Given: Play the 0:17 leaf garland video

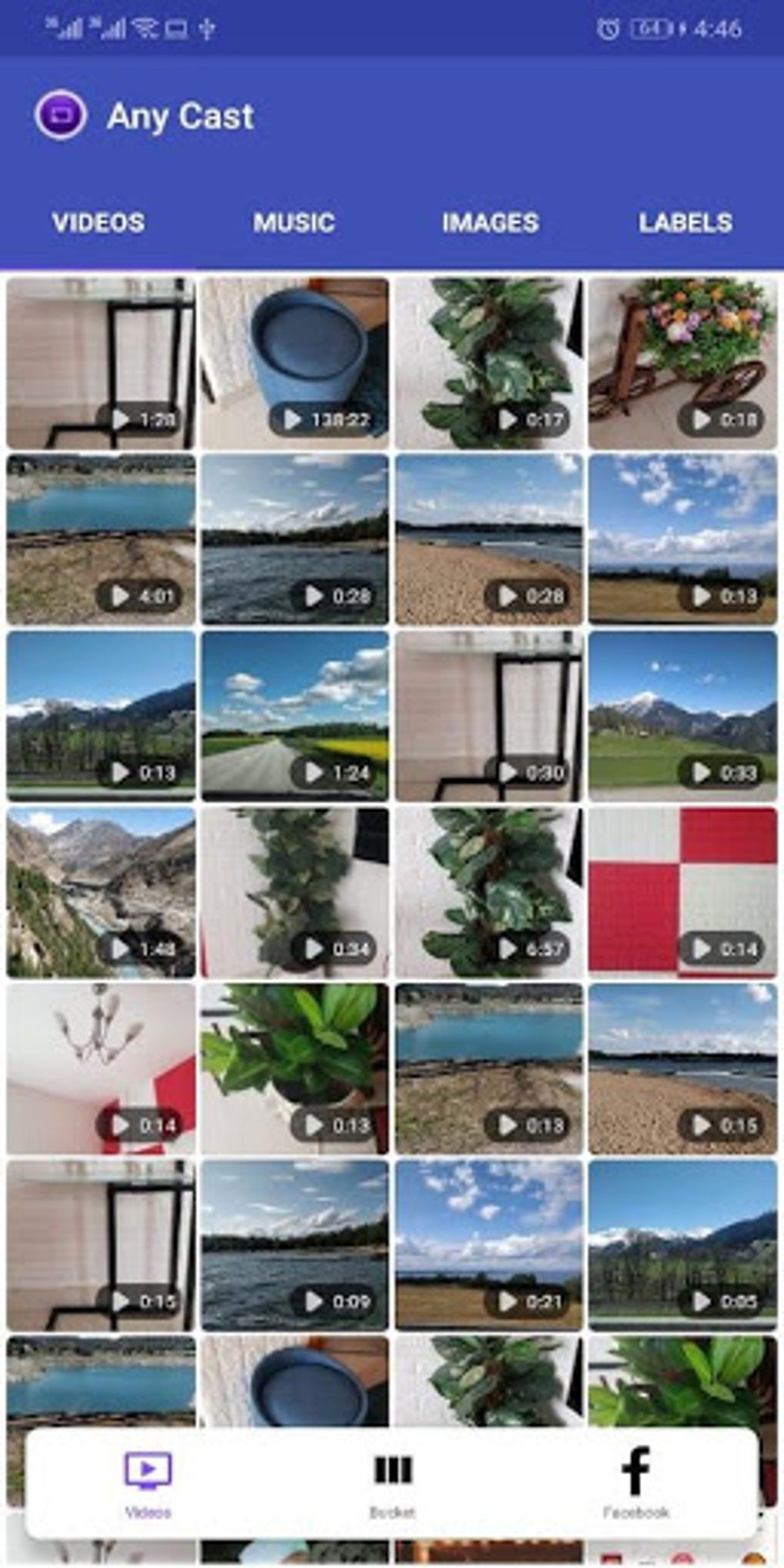Looking at the screenshot, I should [489, 363].
